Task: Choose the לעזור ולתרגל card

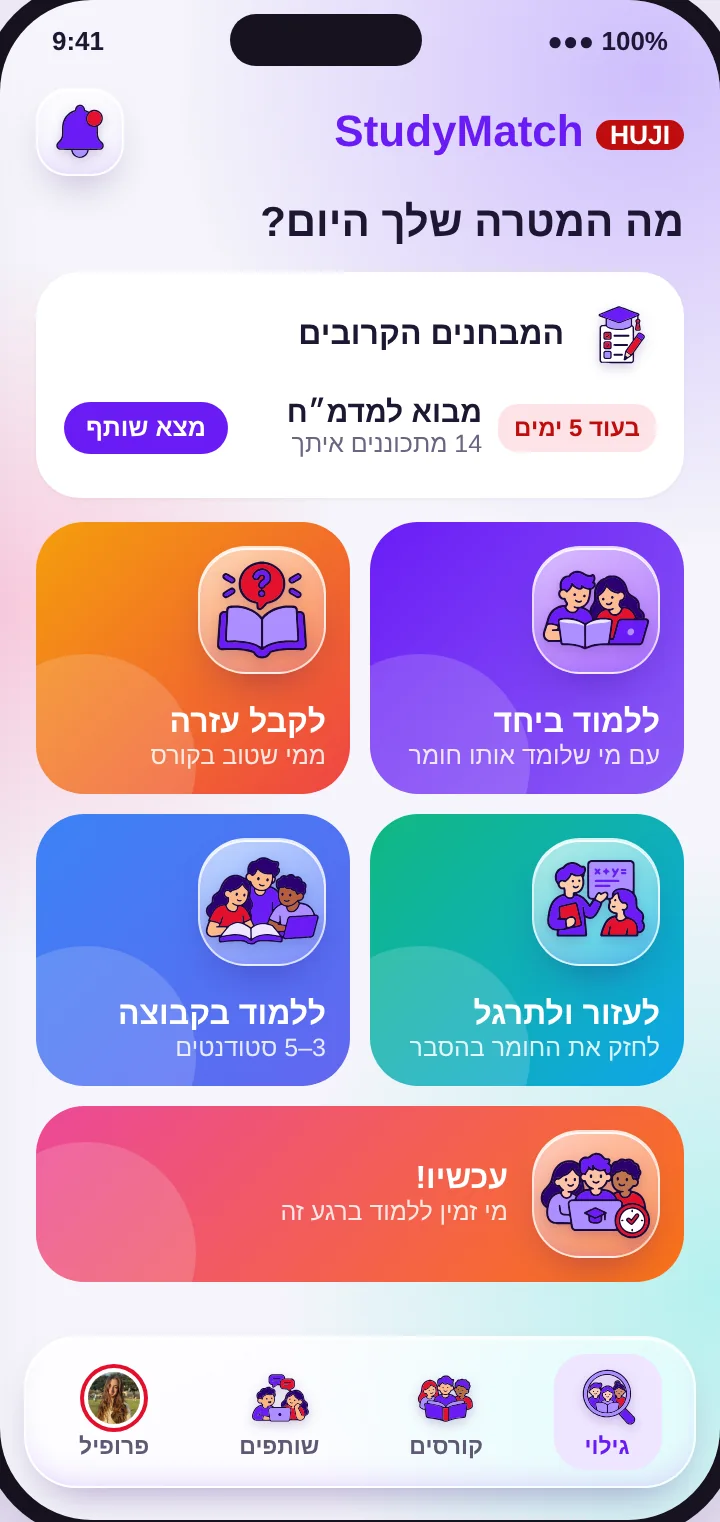Action: tap(527, 950)
